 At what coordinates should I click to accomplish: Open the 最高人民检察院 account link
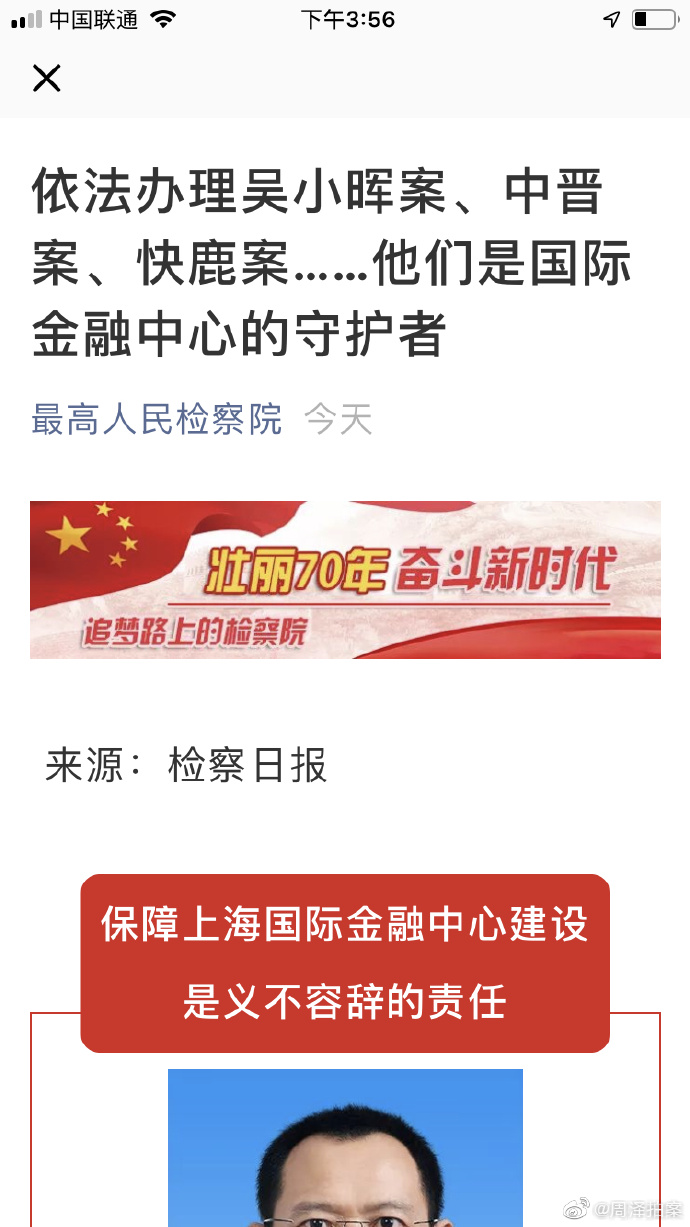(157, 419)
